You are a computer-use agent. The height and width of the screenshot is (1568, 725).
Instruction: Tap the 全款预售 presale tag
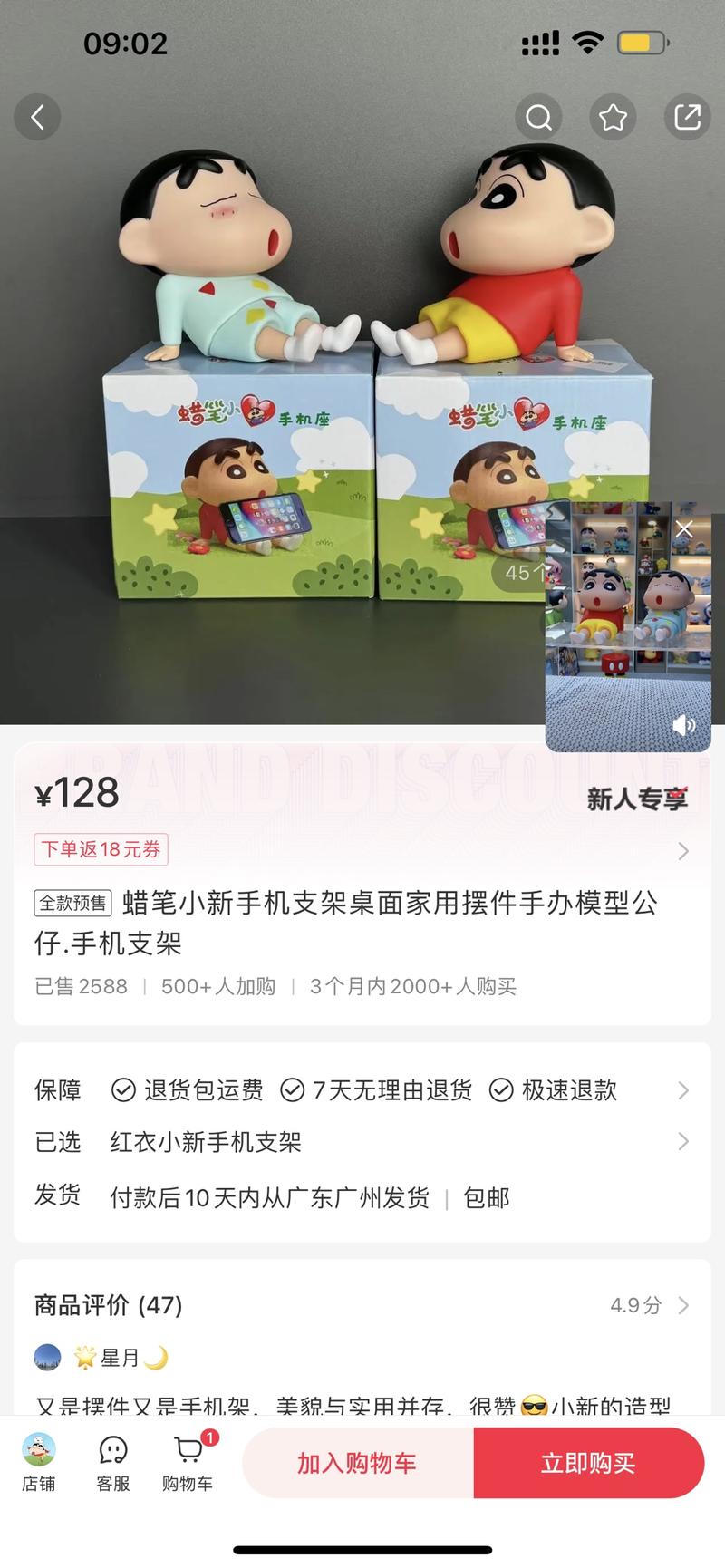coord(71,904)
